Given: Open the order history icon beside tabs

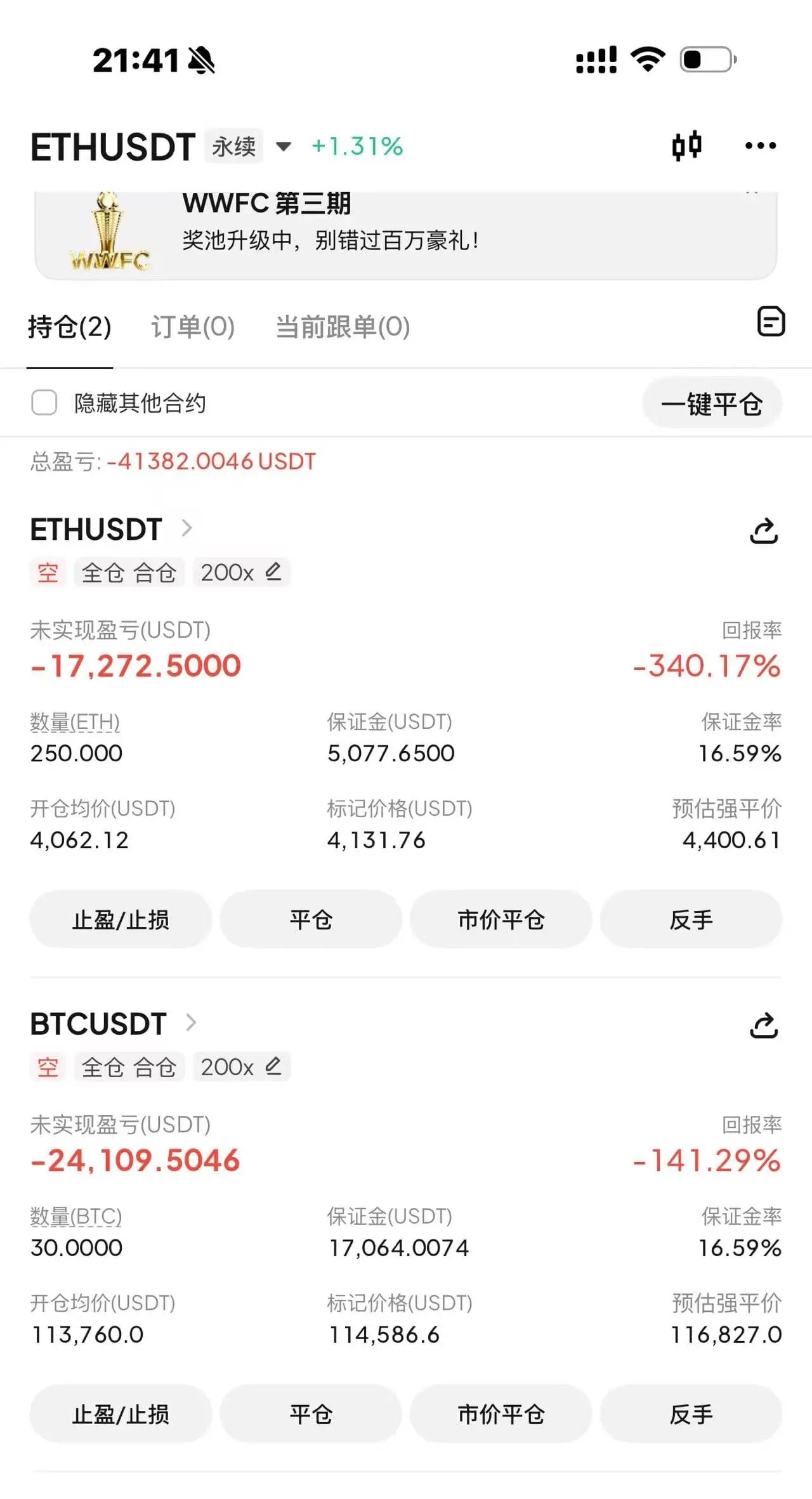Looking at the screenshot, I should tap(771, 321).
